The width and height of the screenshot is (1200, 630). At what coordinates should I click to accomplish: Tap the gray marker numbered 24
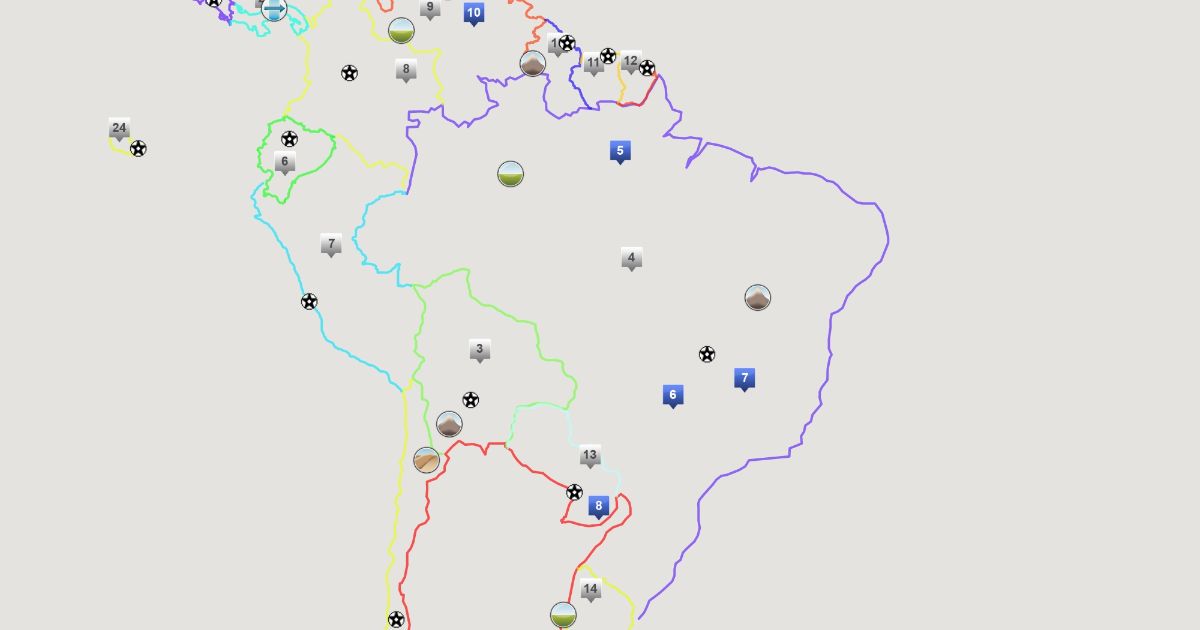[119, 128]
